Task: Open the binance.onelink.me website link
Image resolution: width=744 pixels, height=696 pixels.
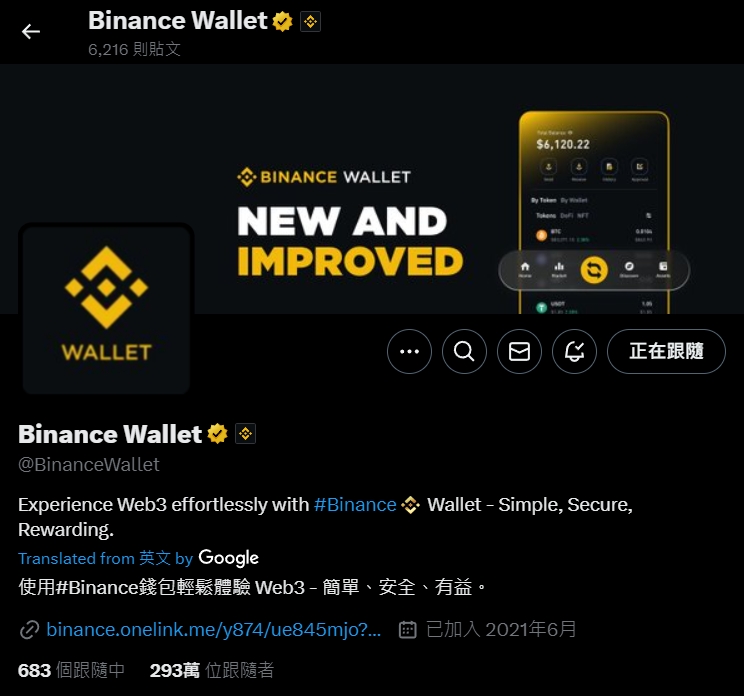Action: click(213, 630)
